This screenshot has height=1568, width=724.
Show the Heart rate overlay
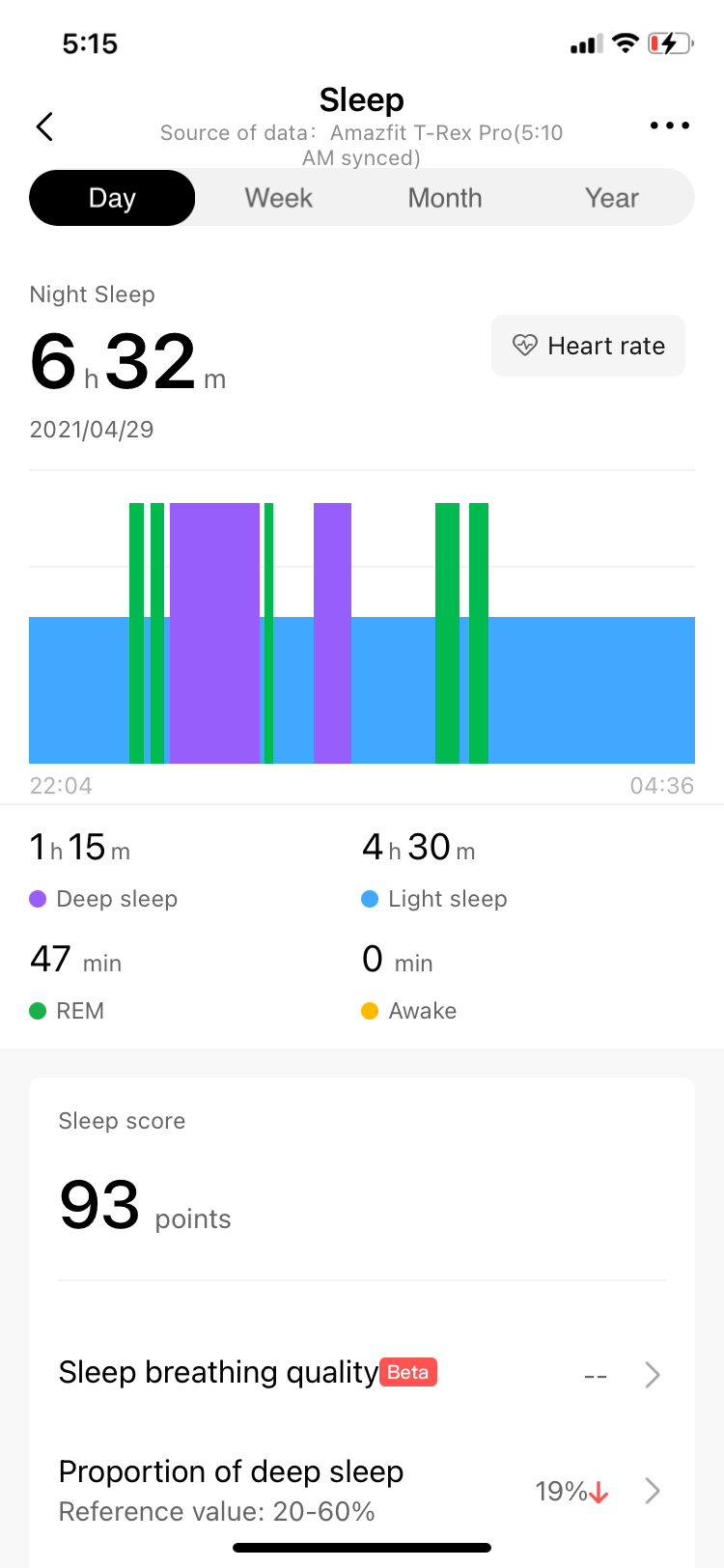click(589, 346)
